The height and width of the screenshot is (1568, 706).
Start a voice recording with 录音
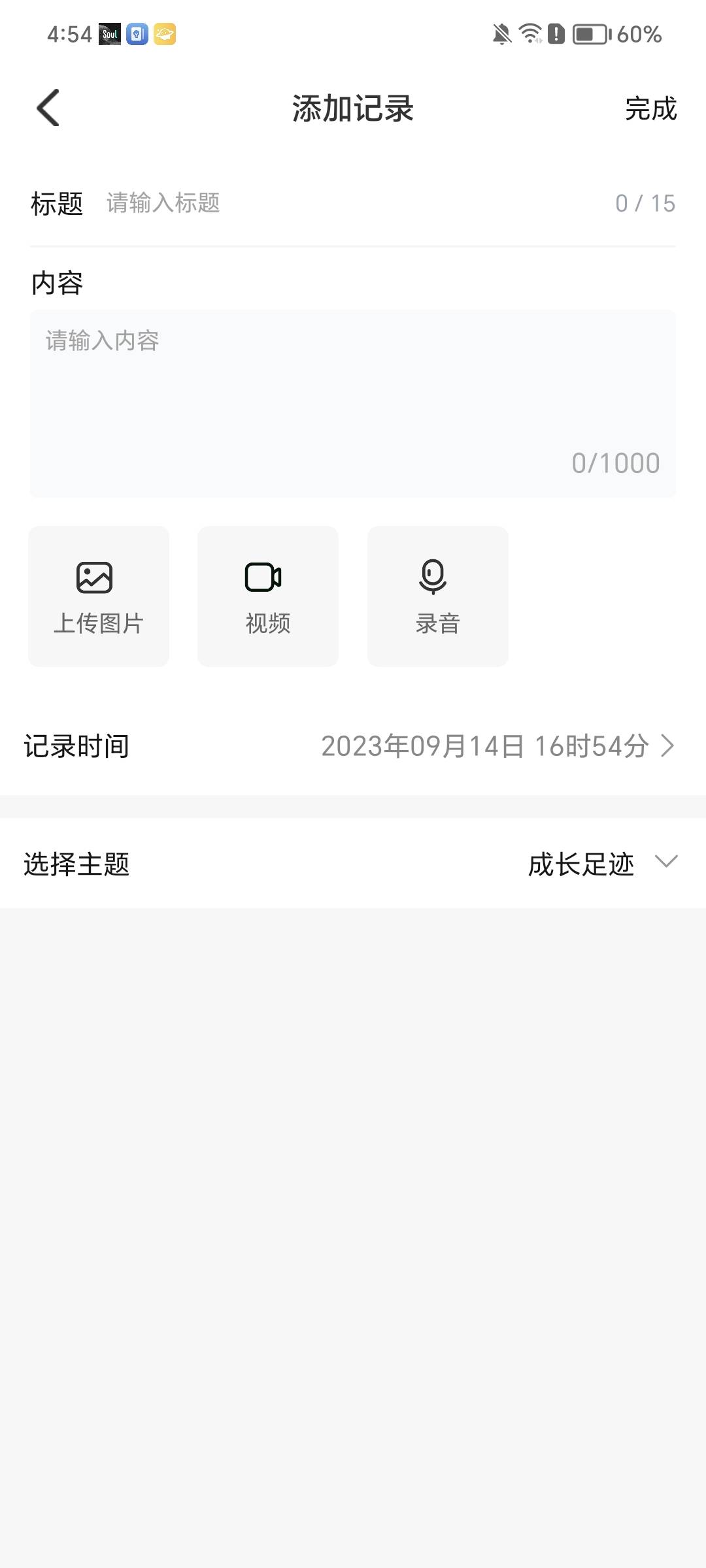437,596
